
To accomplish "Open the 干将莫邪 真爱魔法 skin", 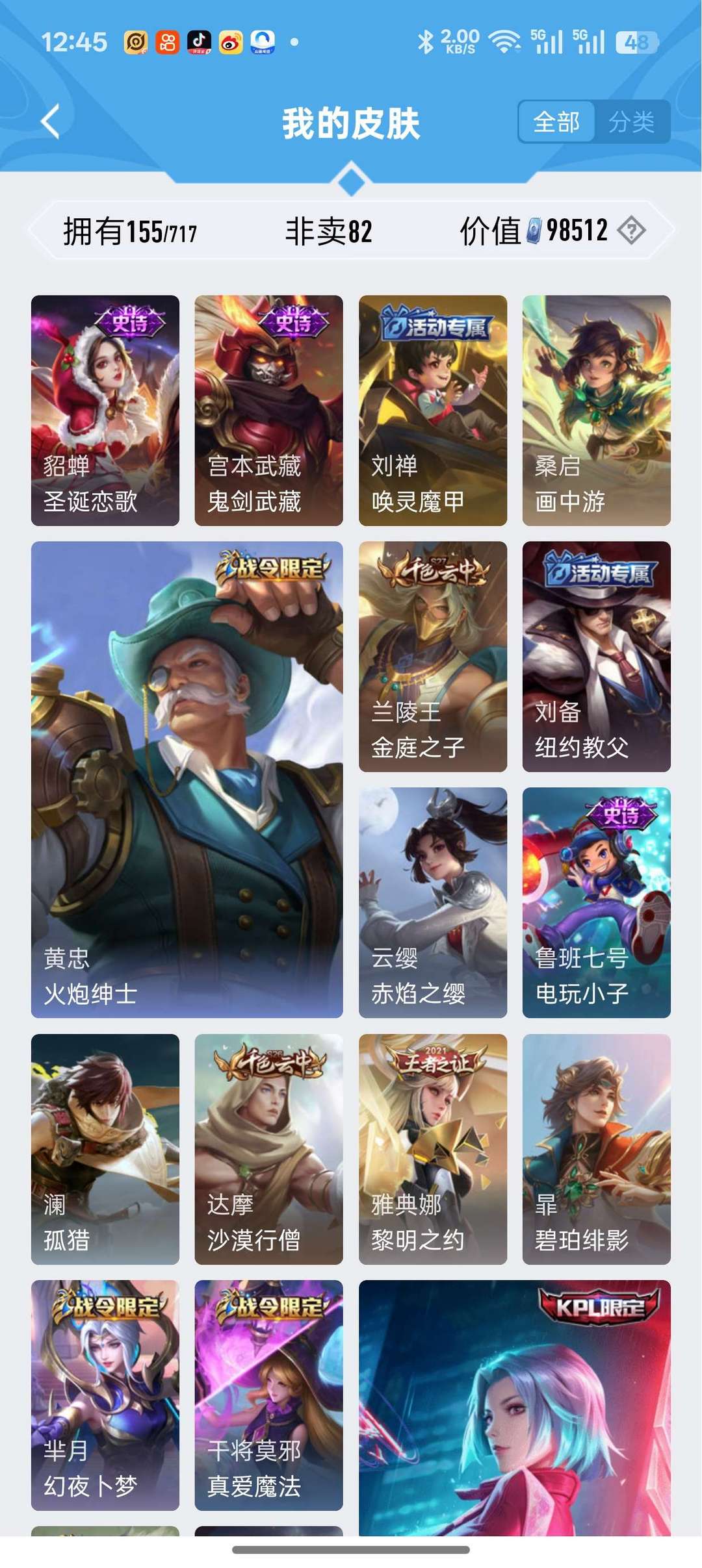I will pos(268,1395).
